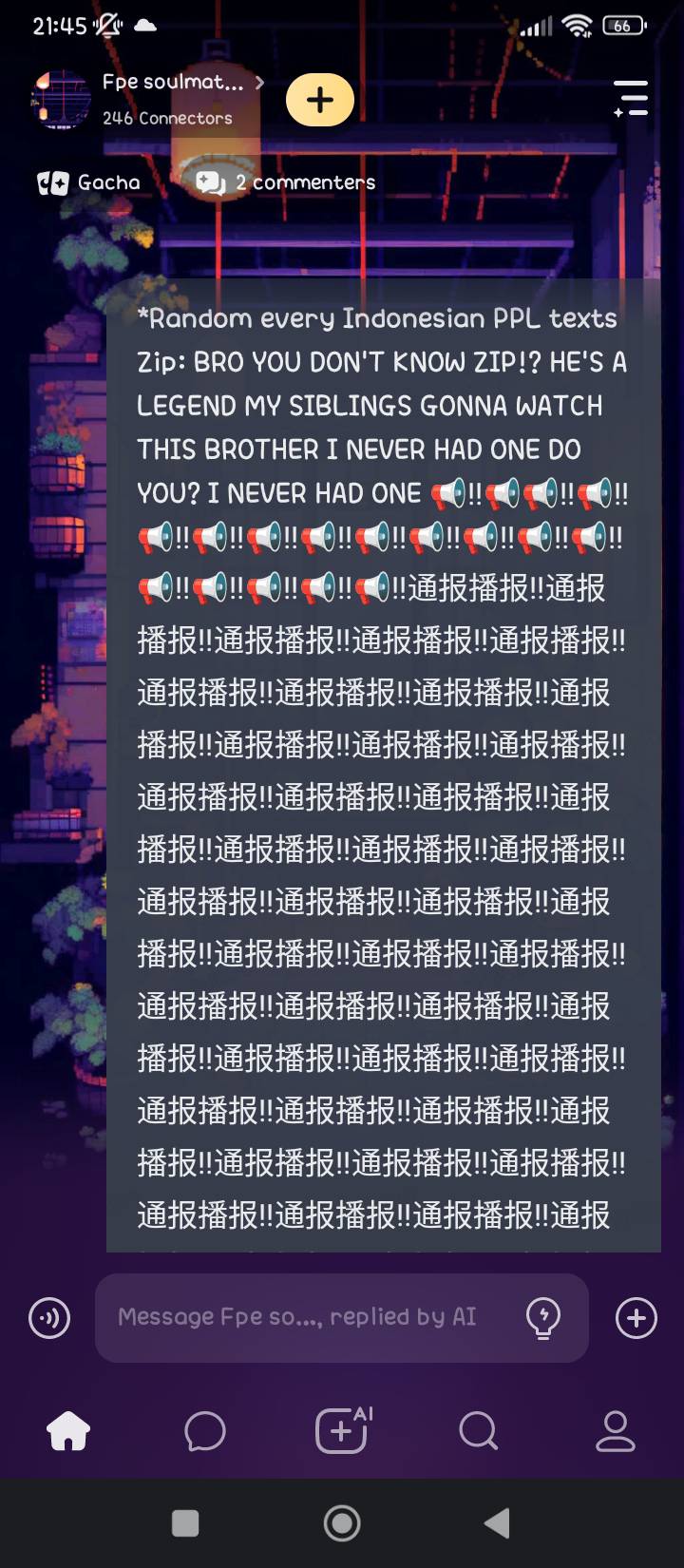Screen dimensions: 684x1568
Task: Tap the system home button
Action: coord(342,1523)
